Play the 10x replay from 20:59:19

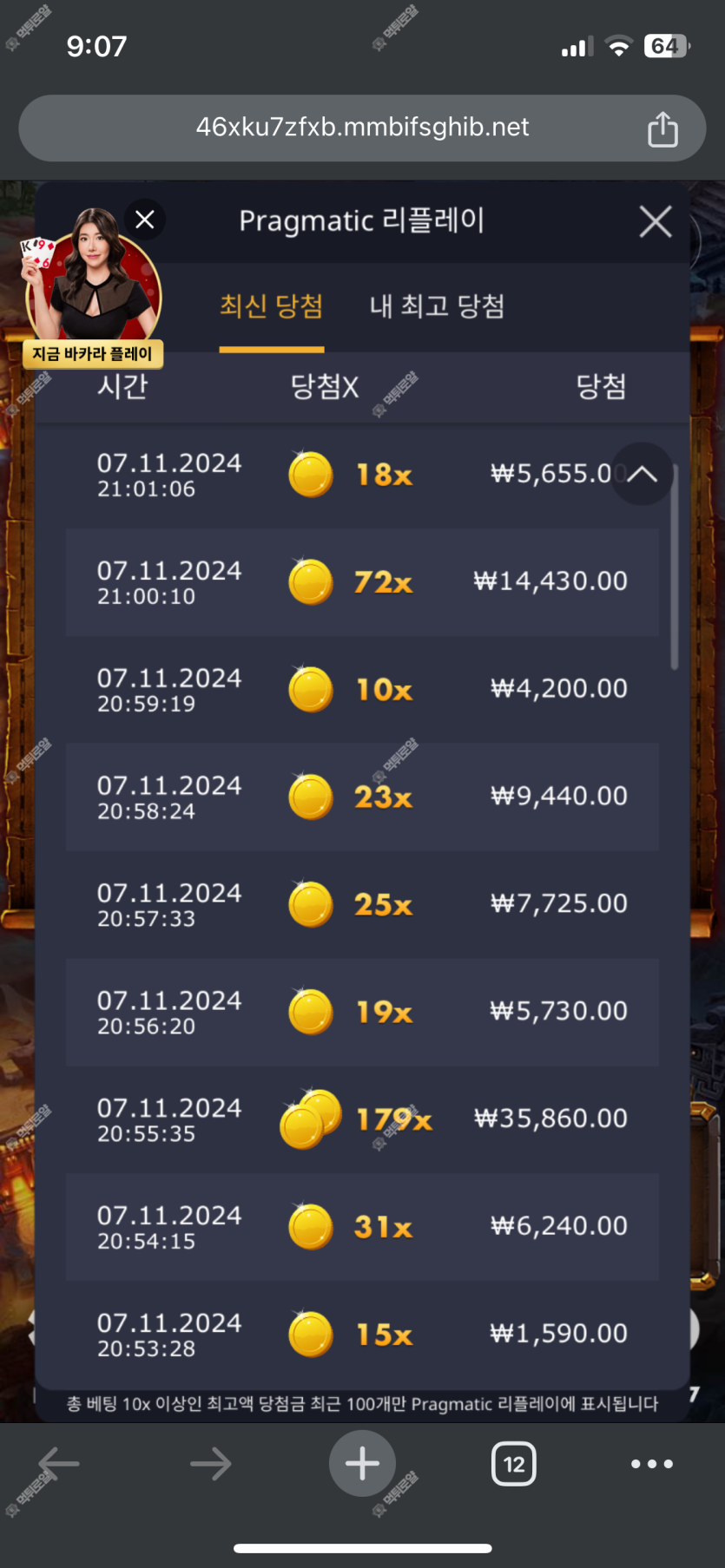tap(362, 690)
